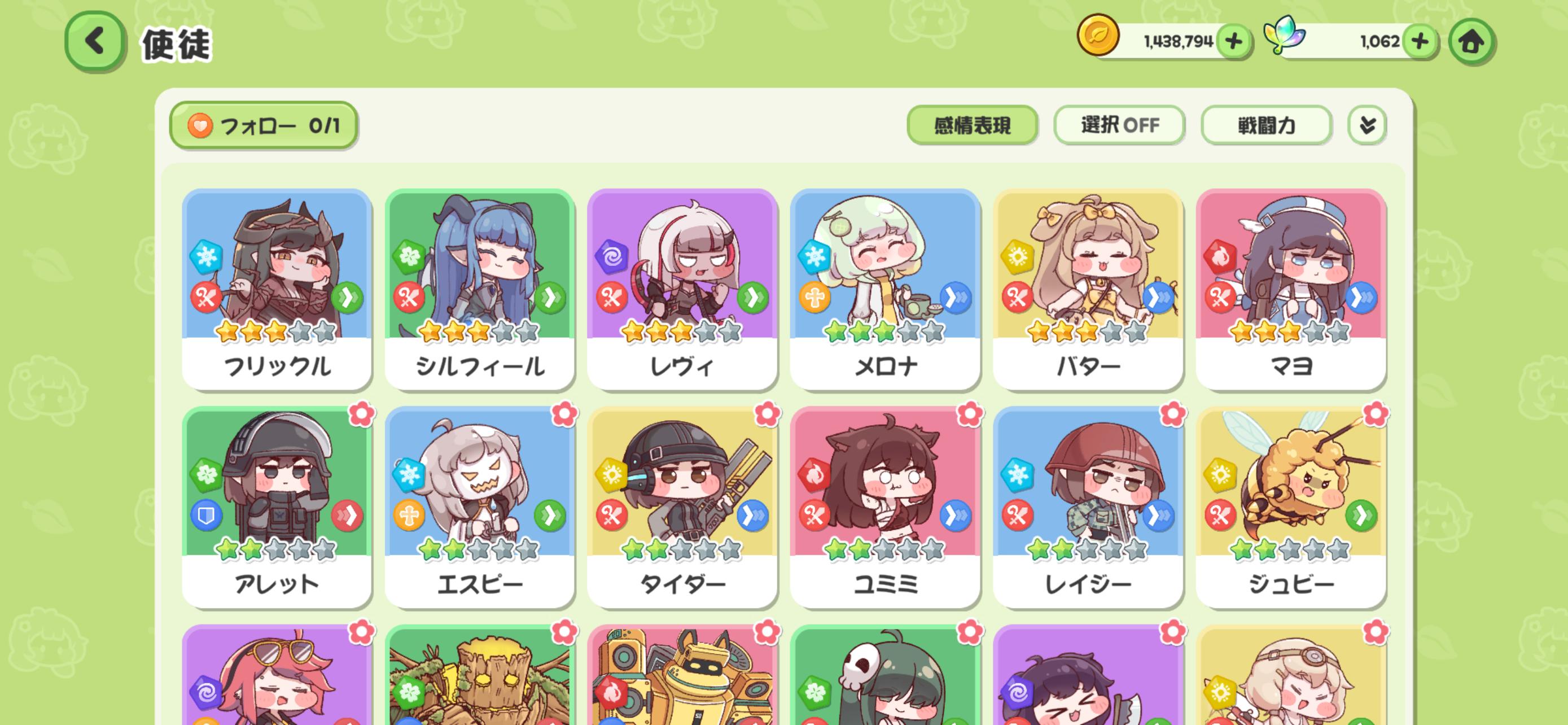View メロナ character details

[885, 289]
